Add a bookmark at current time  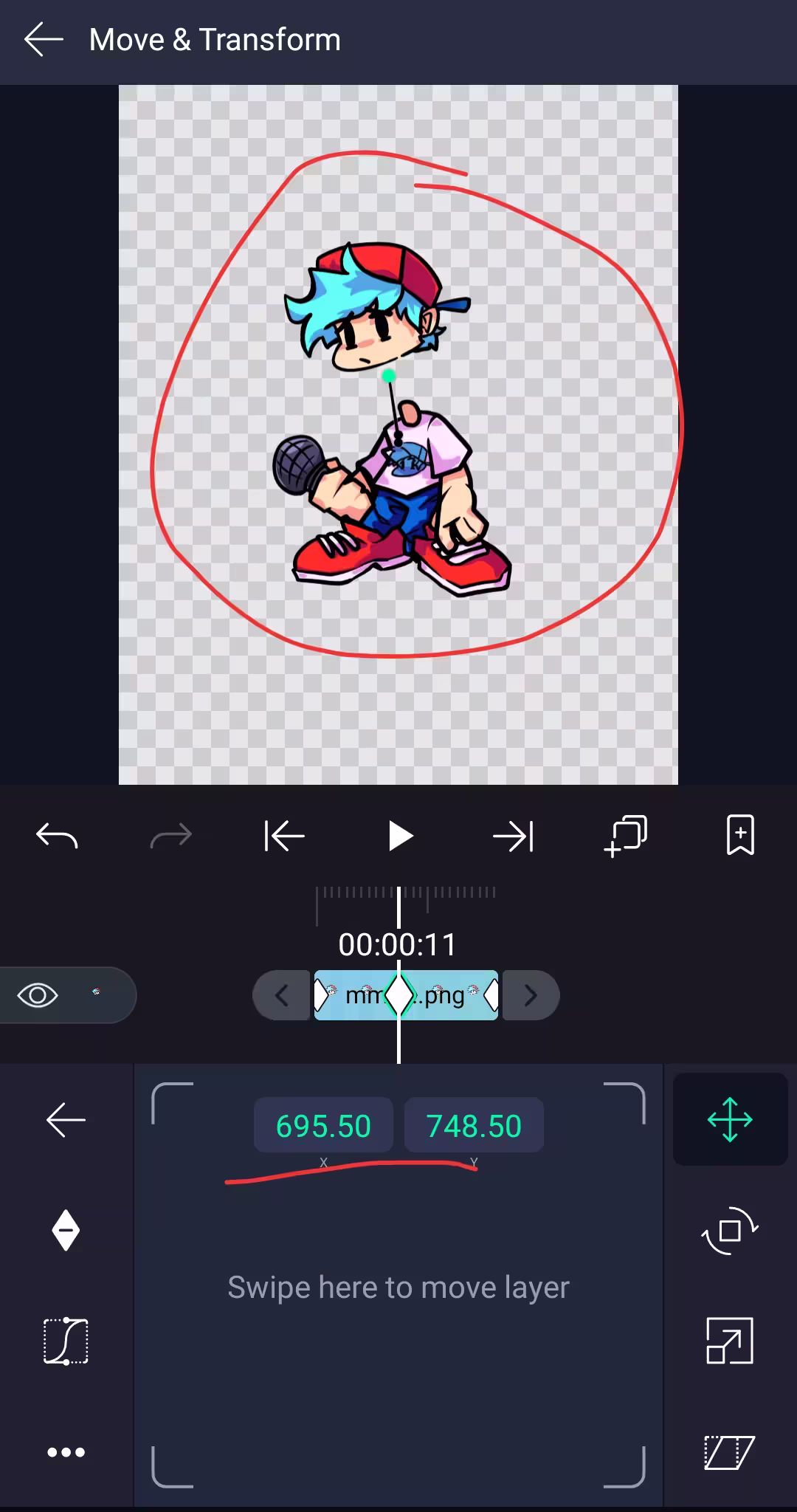[x=740, y=836]
